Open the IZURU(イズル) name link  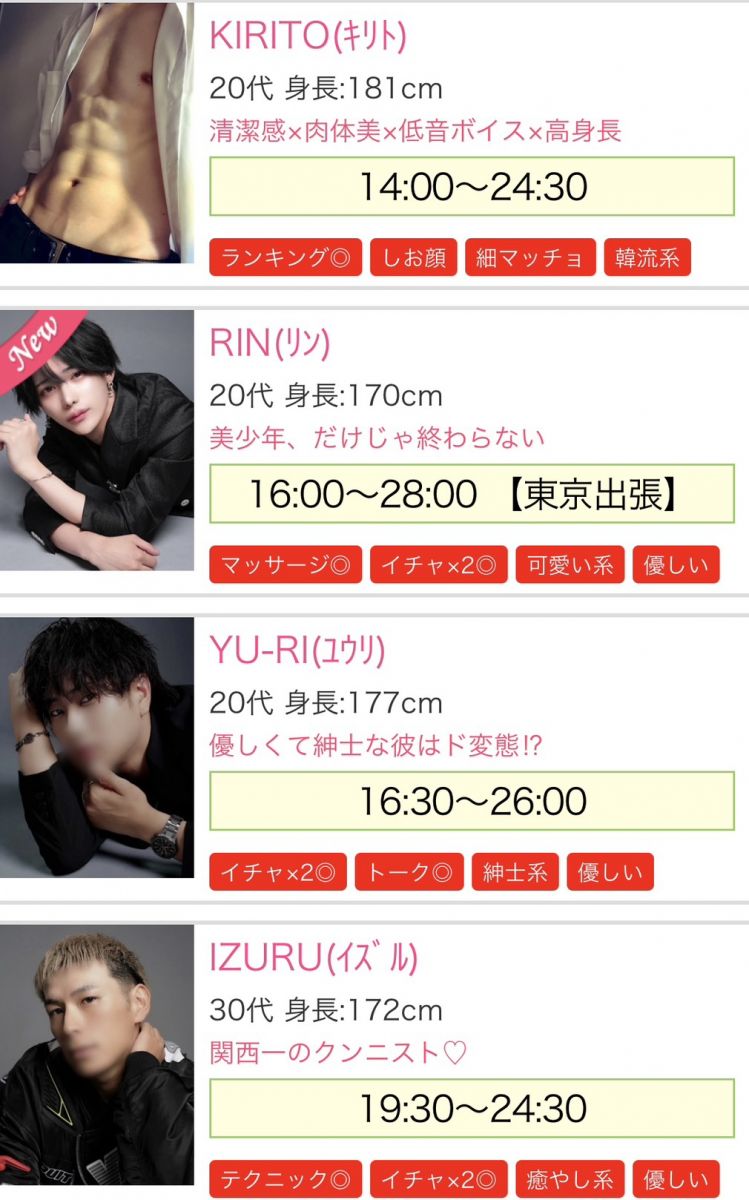(x=313, y=958)
